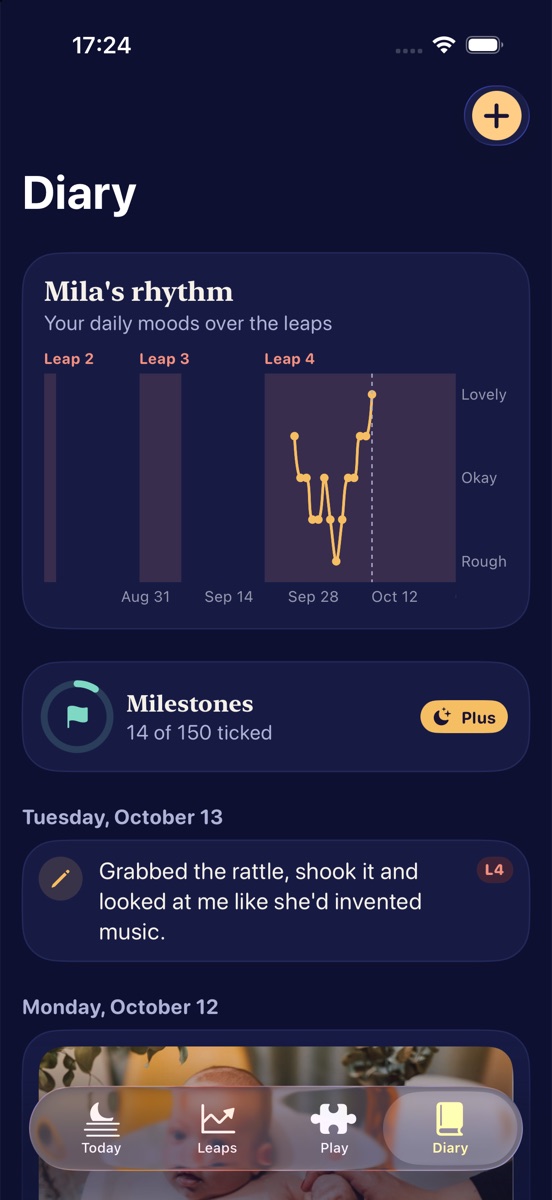Screen dimensions: 552x1200
Task: Go to the Leaps tab
Action: pos(217,1129)
